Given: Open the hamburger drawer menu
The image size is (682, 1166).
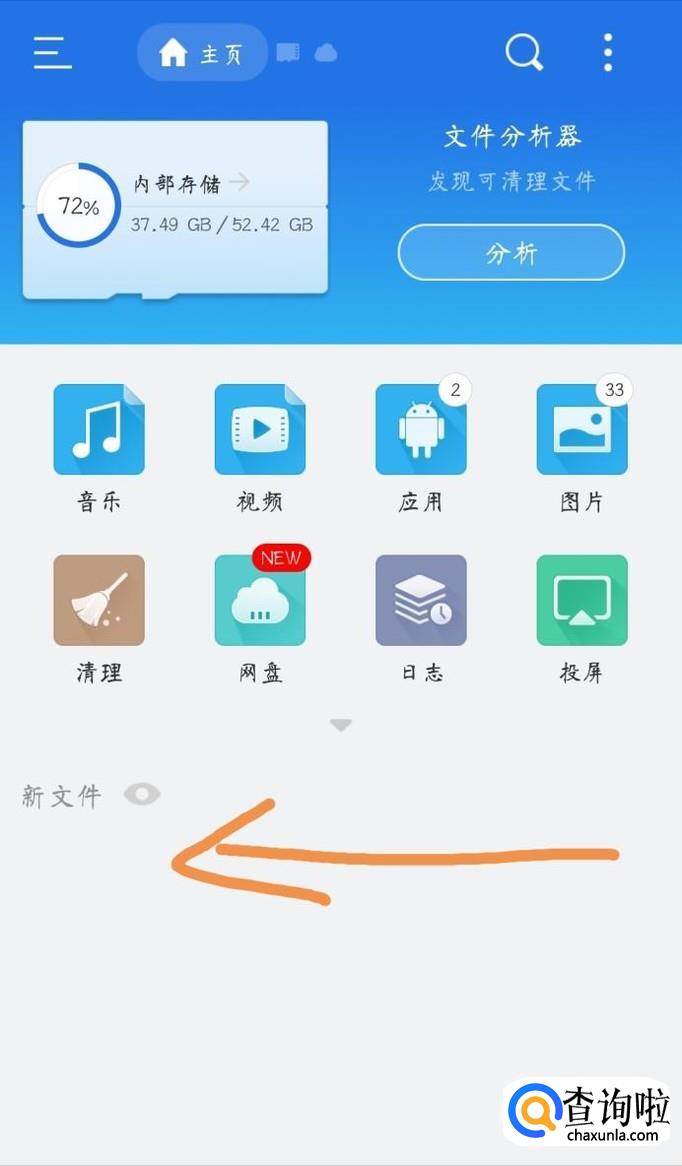Looking at the screenshot, I should click(52, 52).
